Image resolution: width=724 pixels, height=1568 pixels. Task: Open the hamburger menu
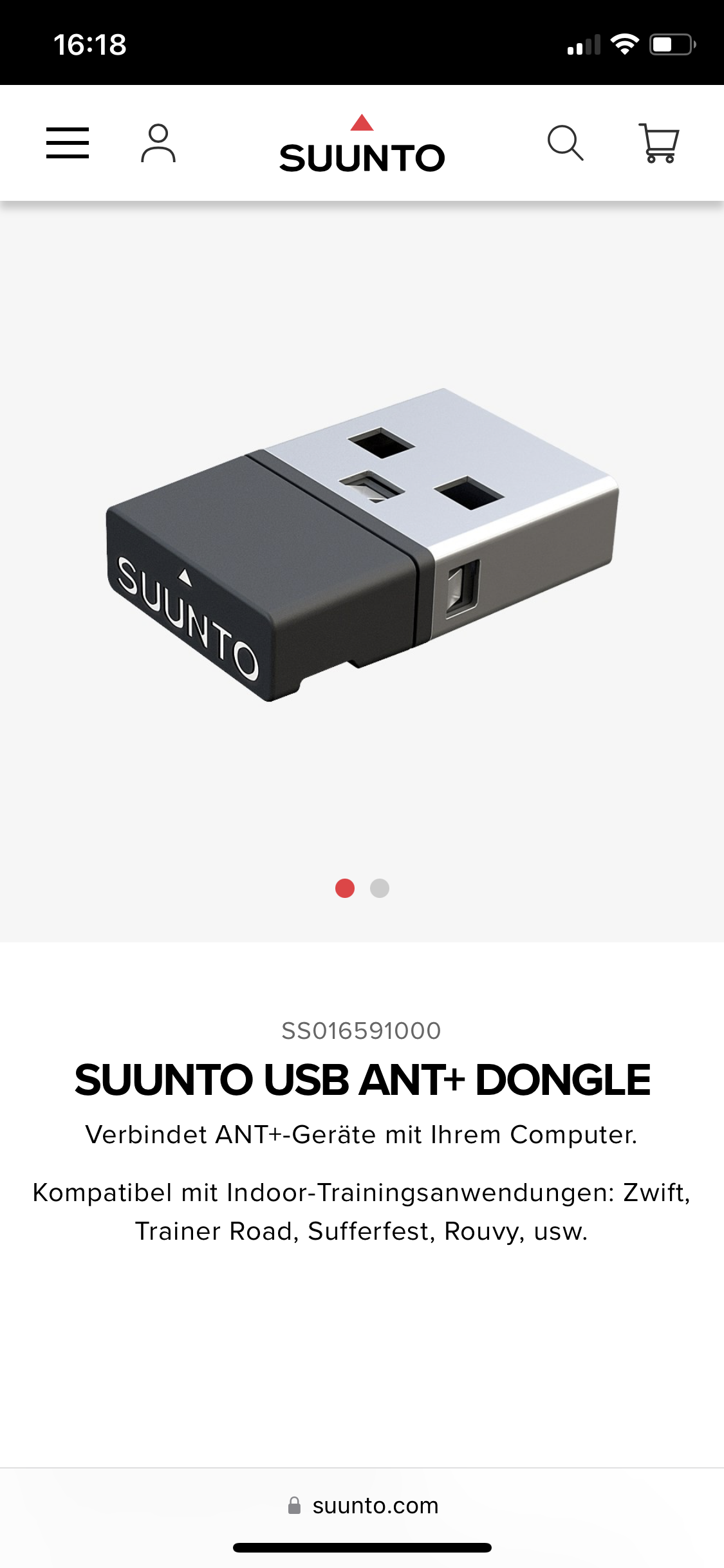pyautogui.click(x=68, y=143)
